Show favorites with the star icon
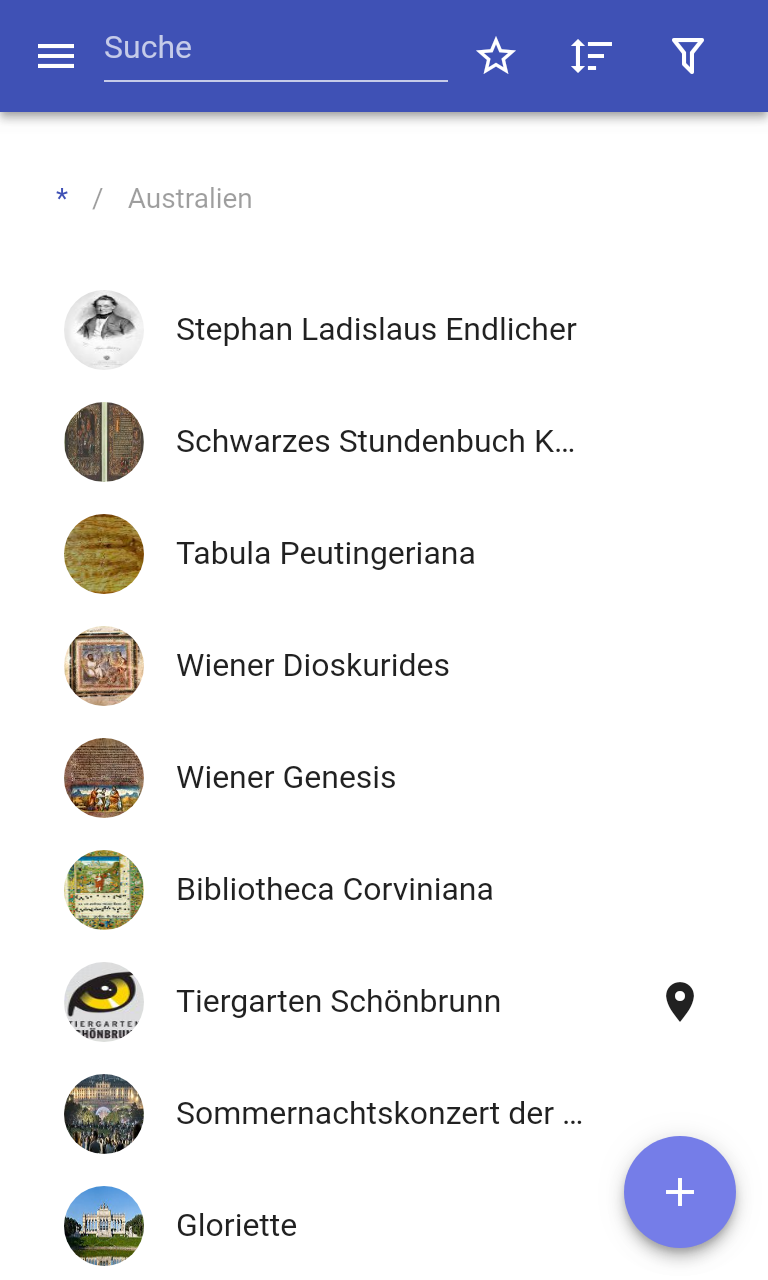 click(496, 56)
